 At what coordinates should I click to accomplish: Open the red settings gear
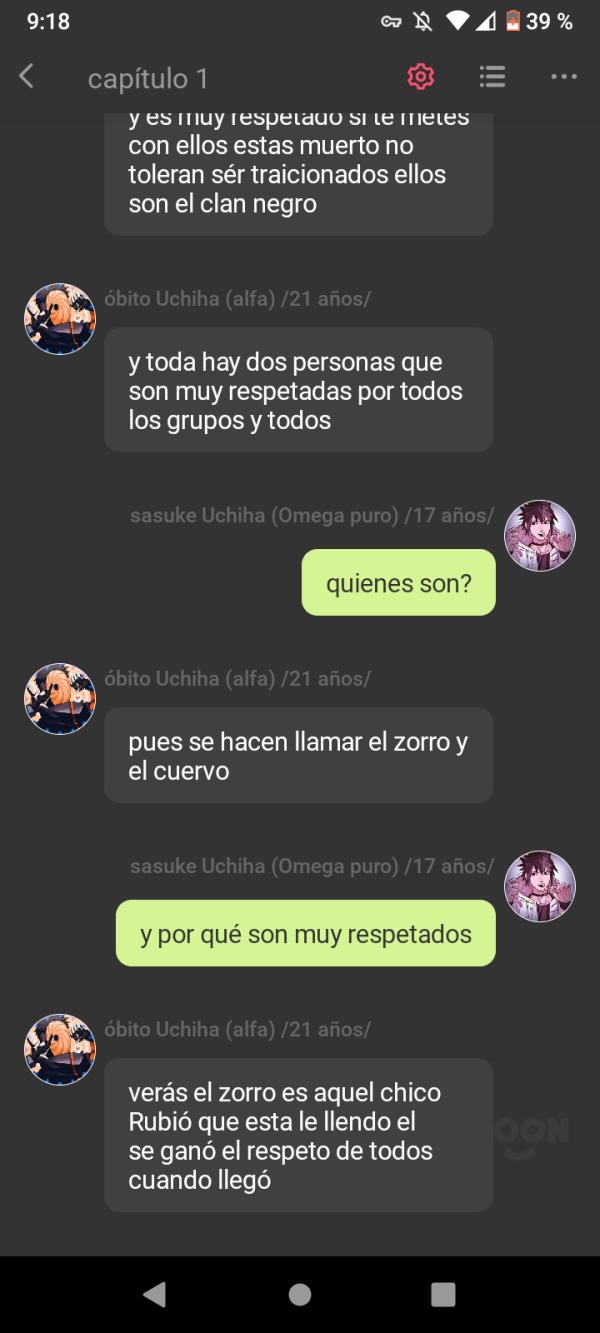pyautogui.click(x=420, y=77)
